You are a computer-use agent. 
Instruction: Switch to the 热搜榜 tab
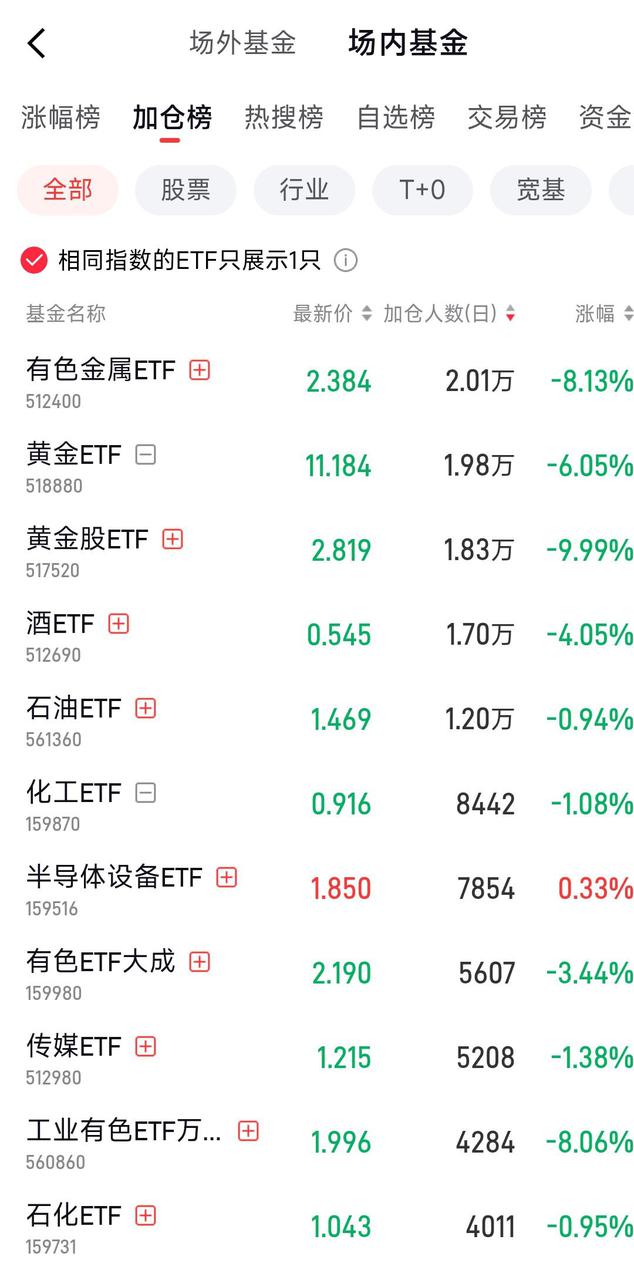pos(284,118)
